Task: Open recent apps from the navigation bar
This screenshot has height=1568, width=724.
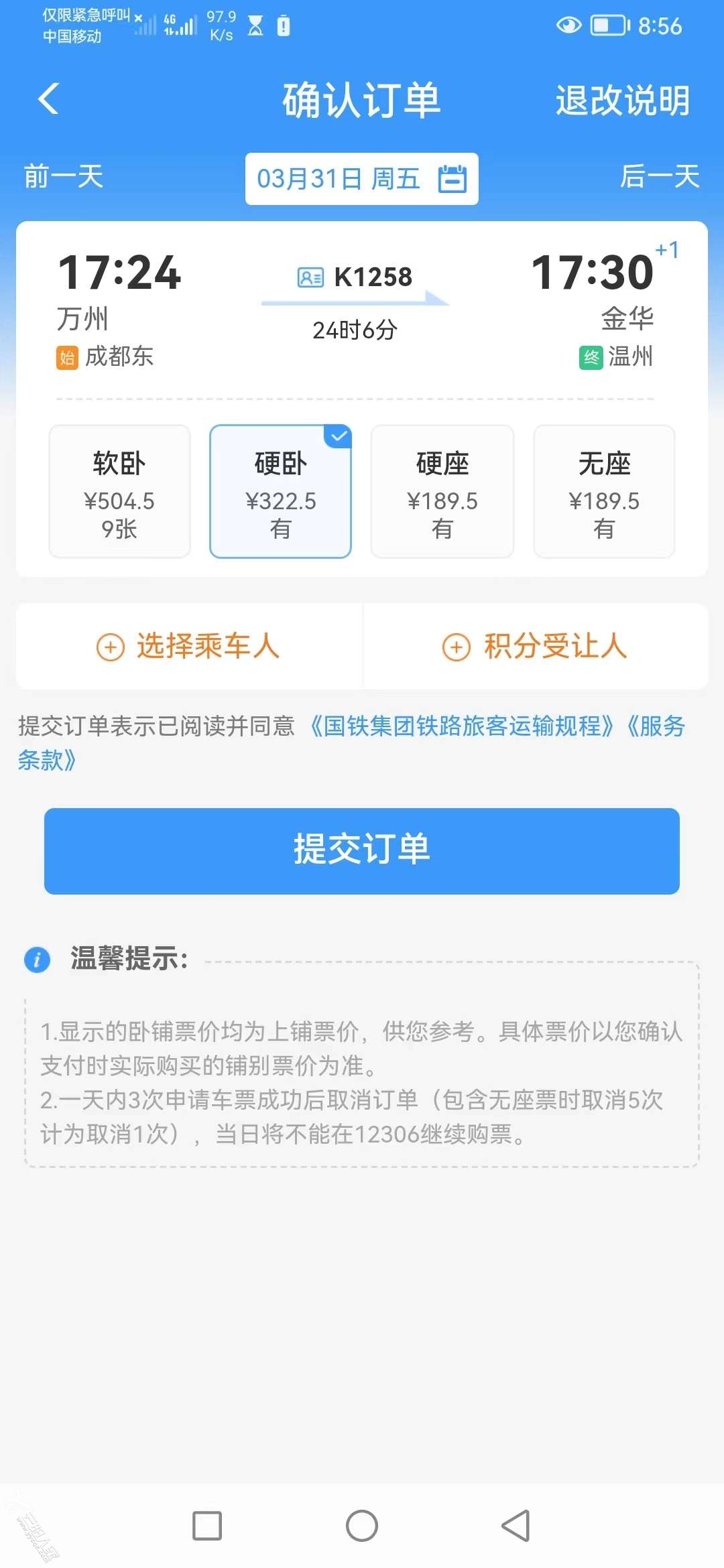Action: [x=207, y=1526]
